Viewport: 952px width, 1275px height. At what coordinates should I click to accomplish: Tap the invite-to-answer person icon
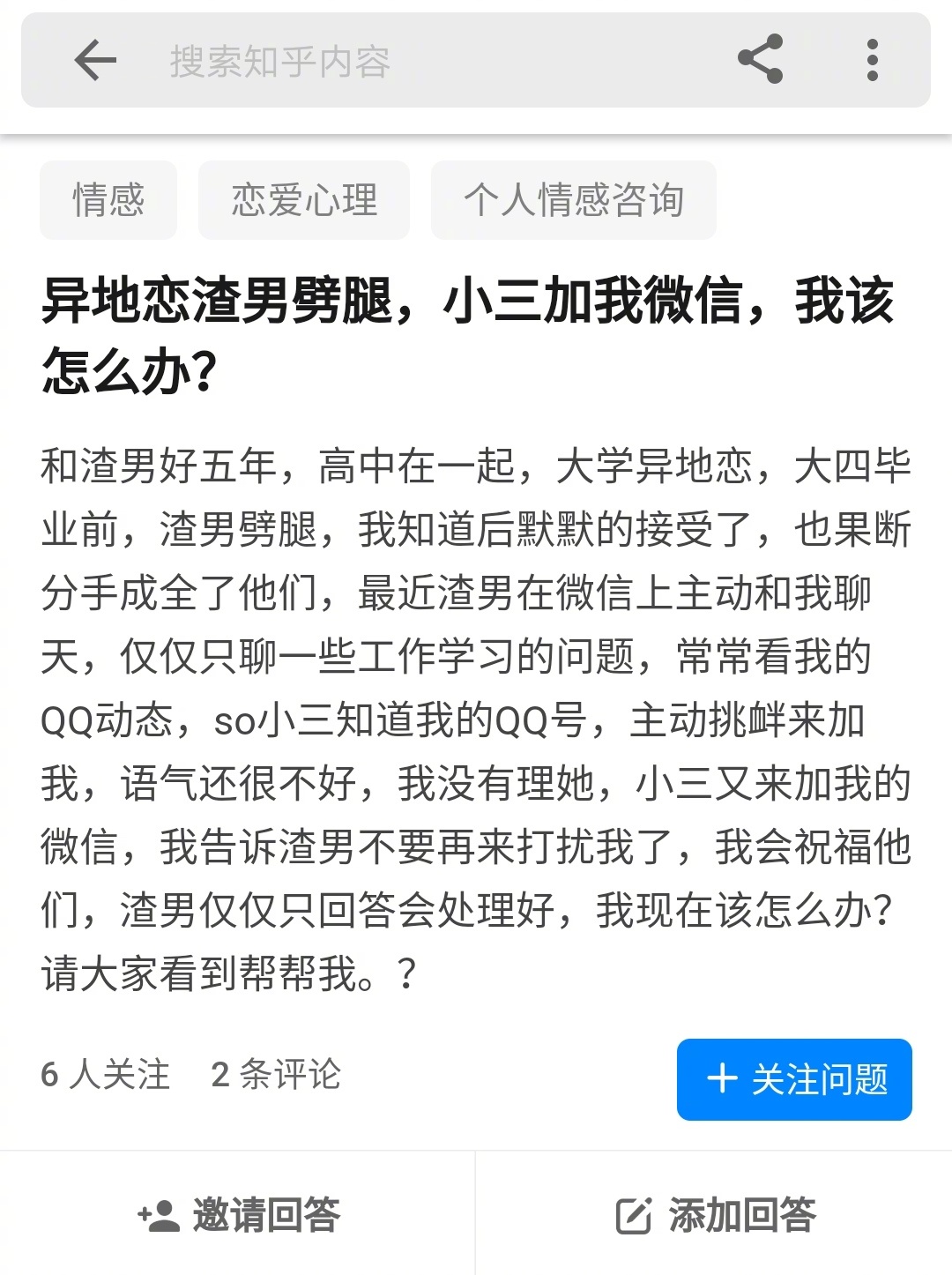tap(159, 1215)
